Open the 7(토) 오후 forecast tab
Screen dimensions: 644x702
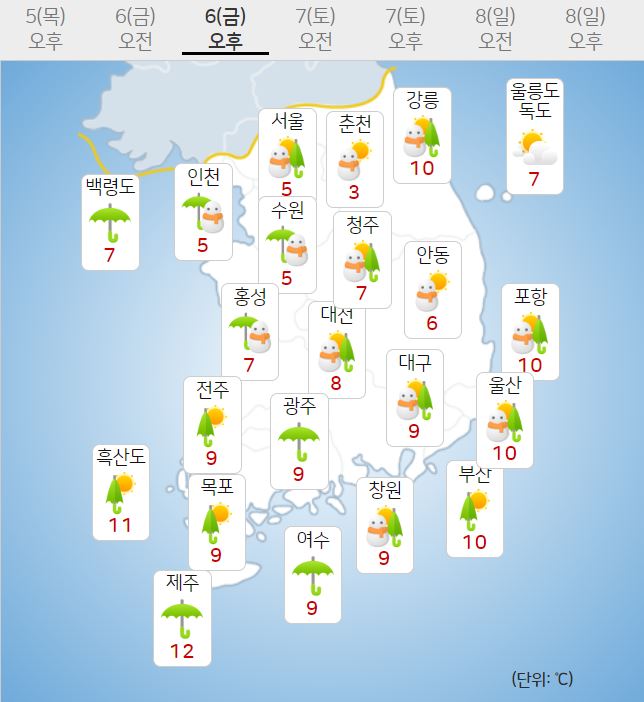tap(405, 28)
